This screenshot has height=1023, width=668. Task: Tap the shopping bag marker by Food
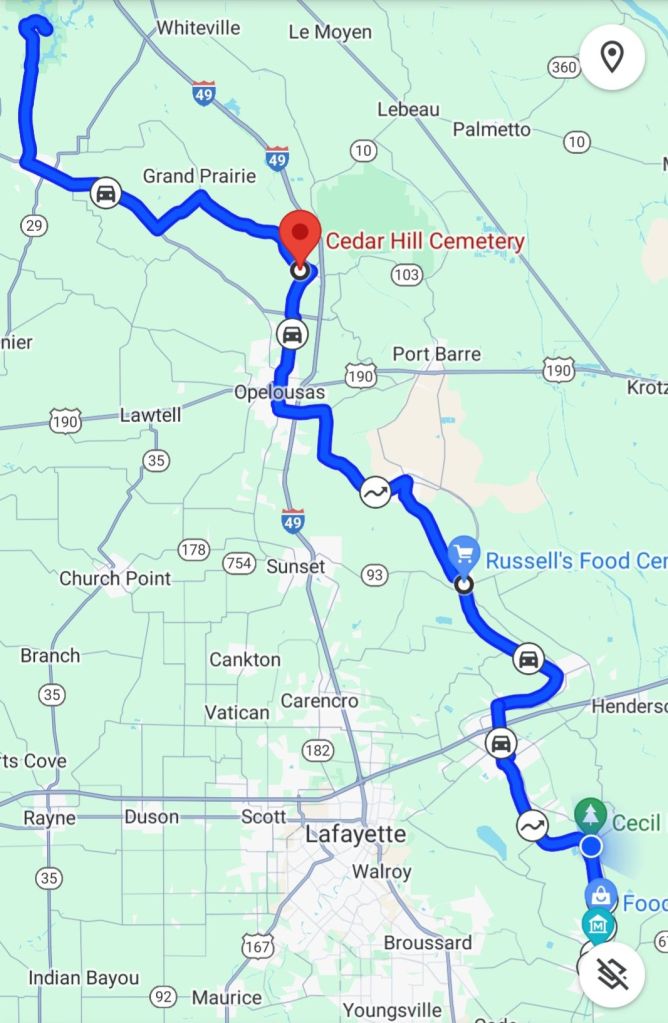600,896
